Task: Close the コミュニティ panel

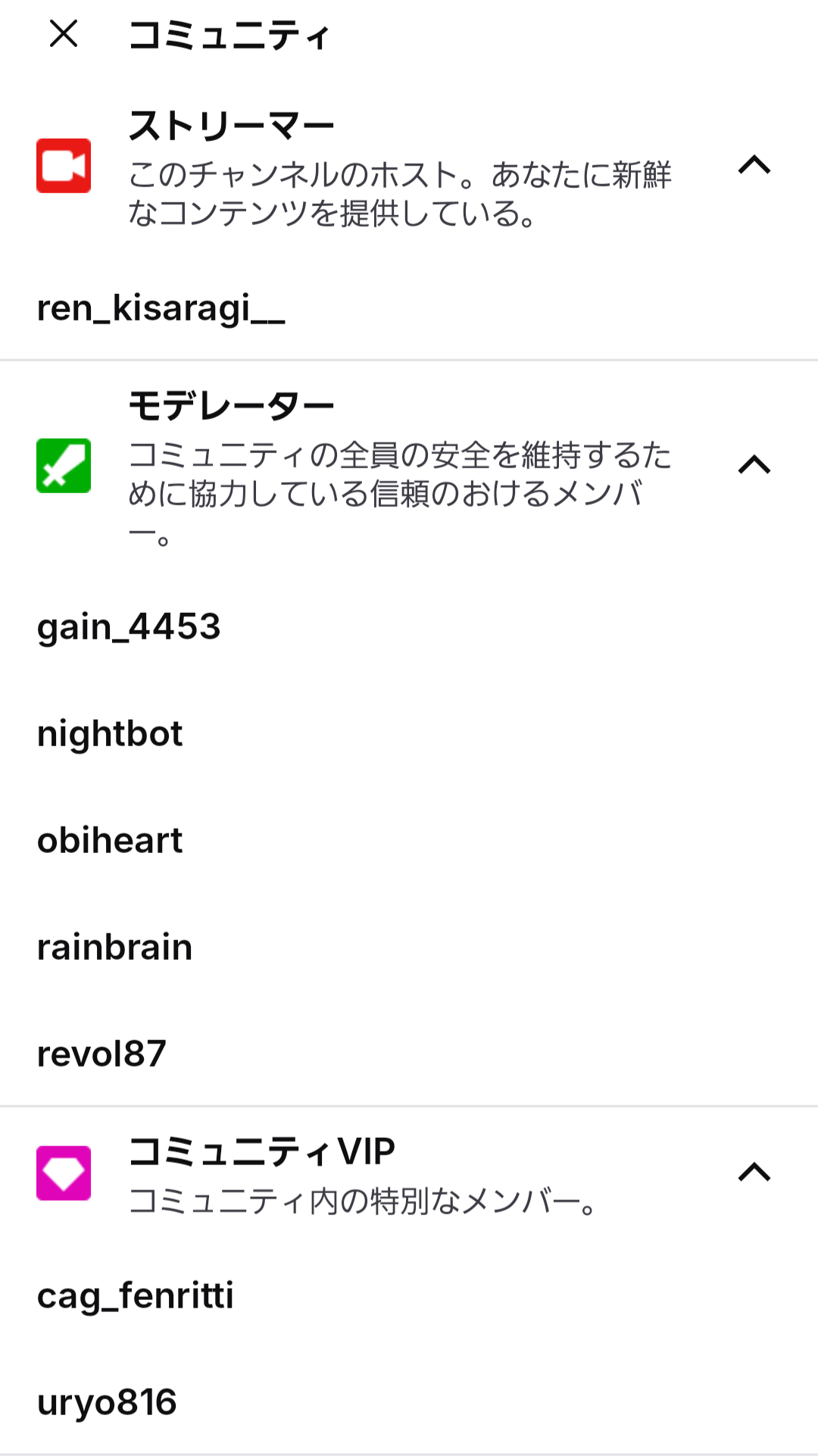Action: pyautogui.click(x=64, y=34)
